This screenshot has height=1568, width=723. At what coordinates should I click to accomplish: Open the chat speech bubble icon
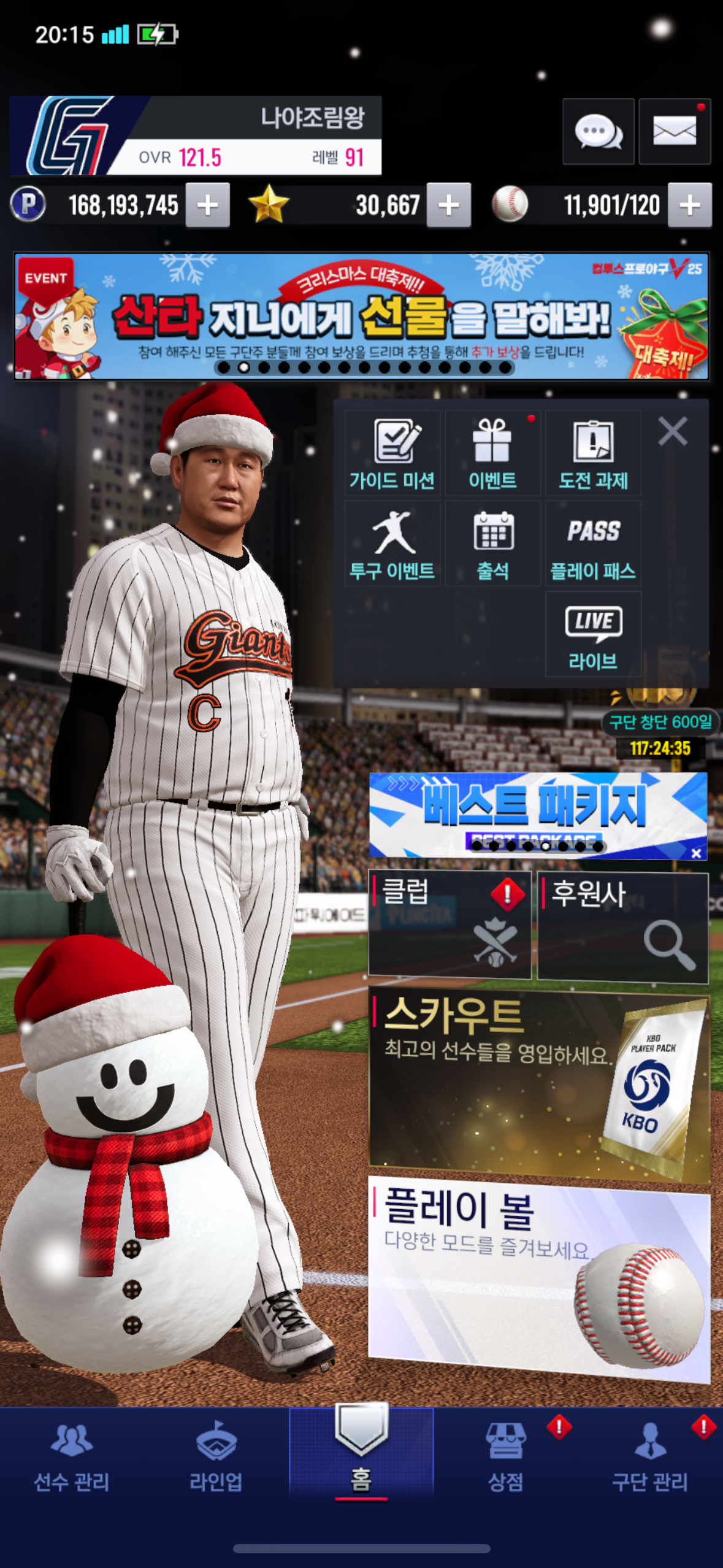pyautogui.click(x=598, y=131)
